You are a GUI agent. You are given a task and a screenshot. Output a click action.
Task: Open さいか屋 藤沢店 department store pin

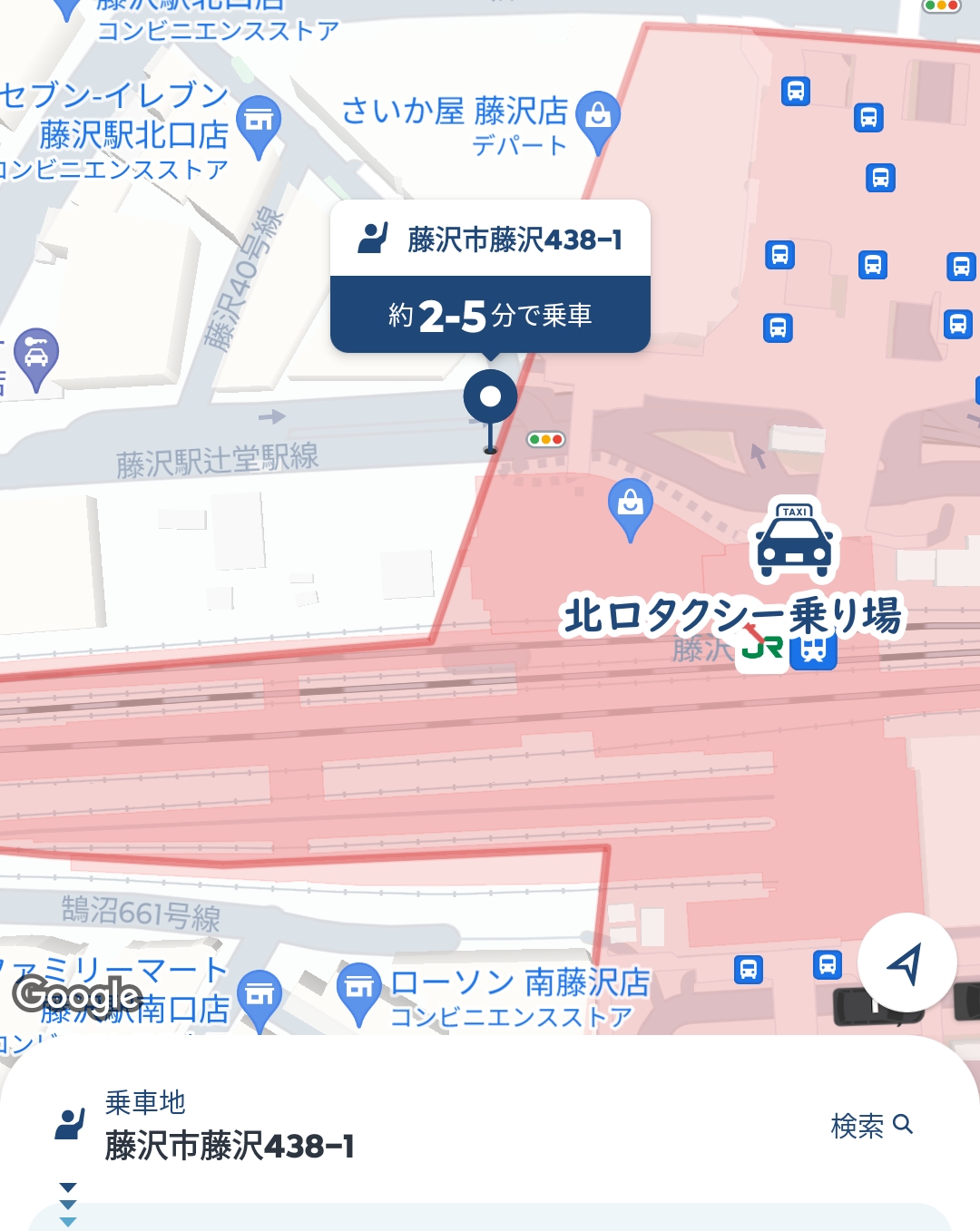598,117
